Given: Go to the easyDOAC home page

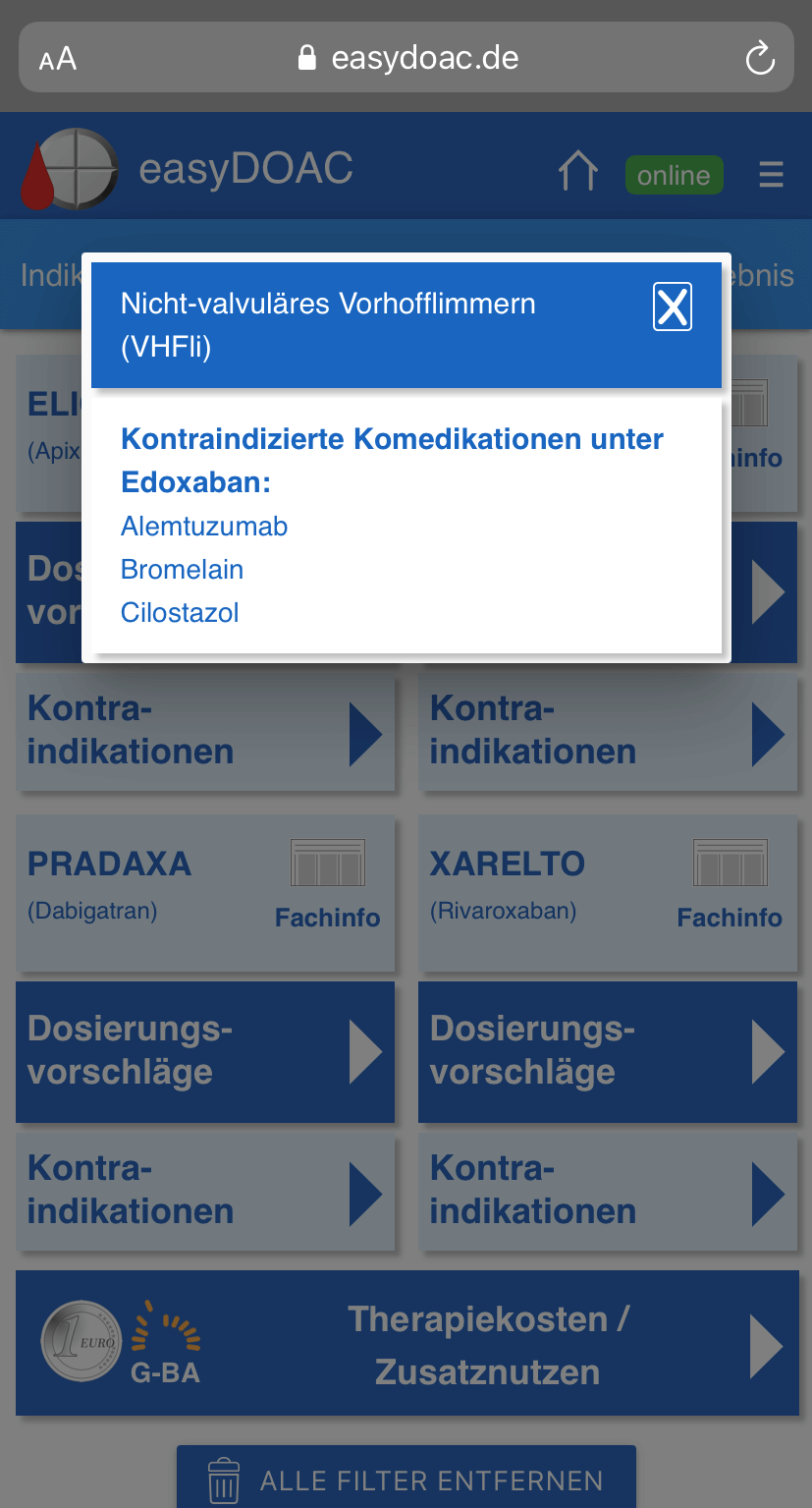Looking at the screenshot, I should 577,172.
